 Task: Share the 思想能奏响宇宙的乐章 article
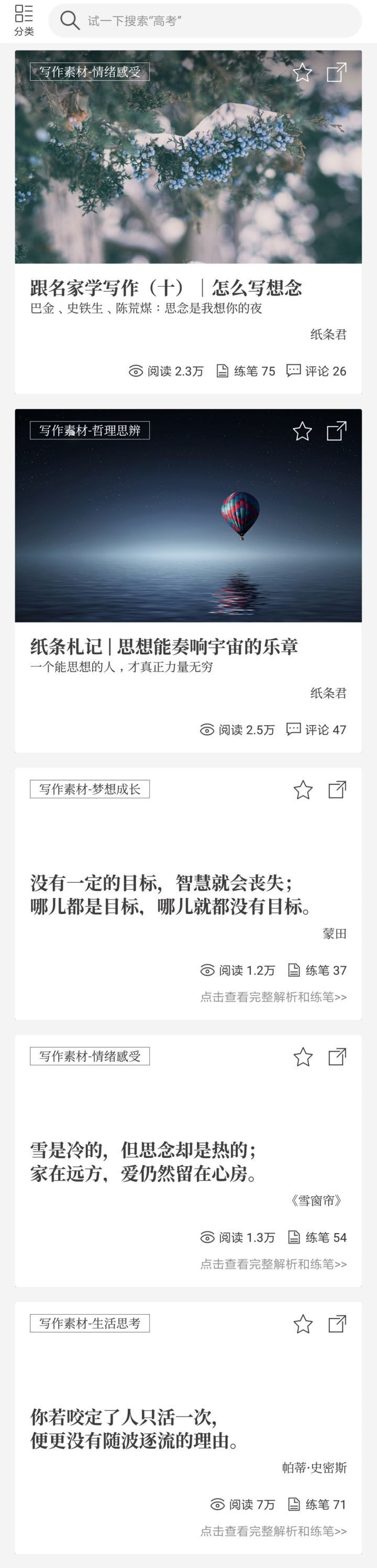point(336,431)
